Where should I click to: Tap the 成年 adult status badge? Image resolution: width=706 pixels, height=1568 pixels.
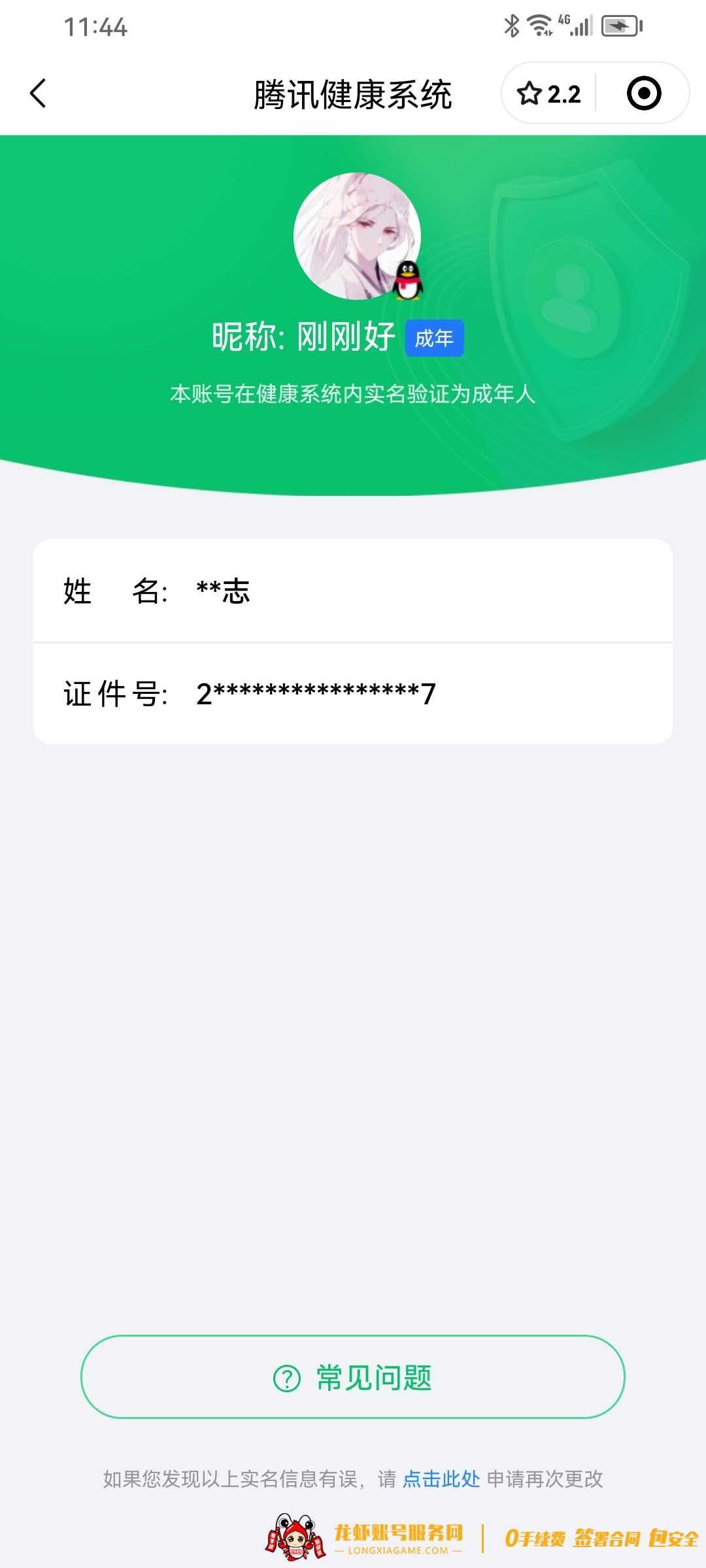pyautogui.click(x=435, y=337)
